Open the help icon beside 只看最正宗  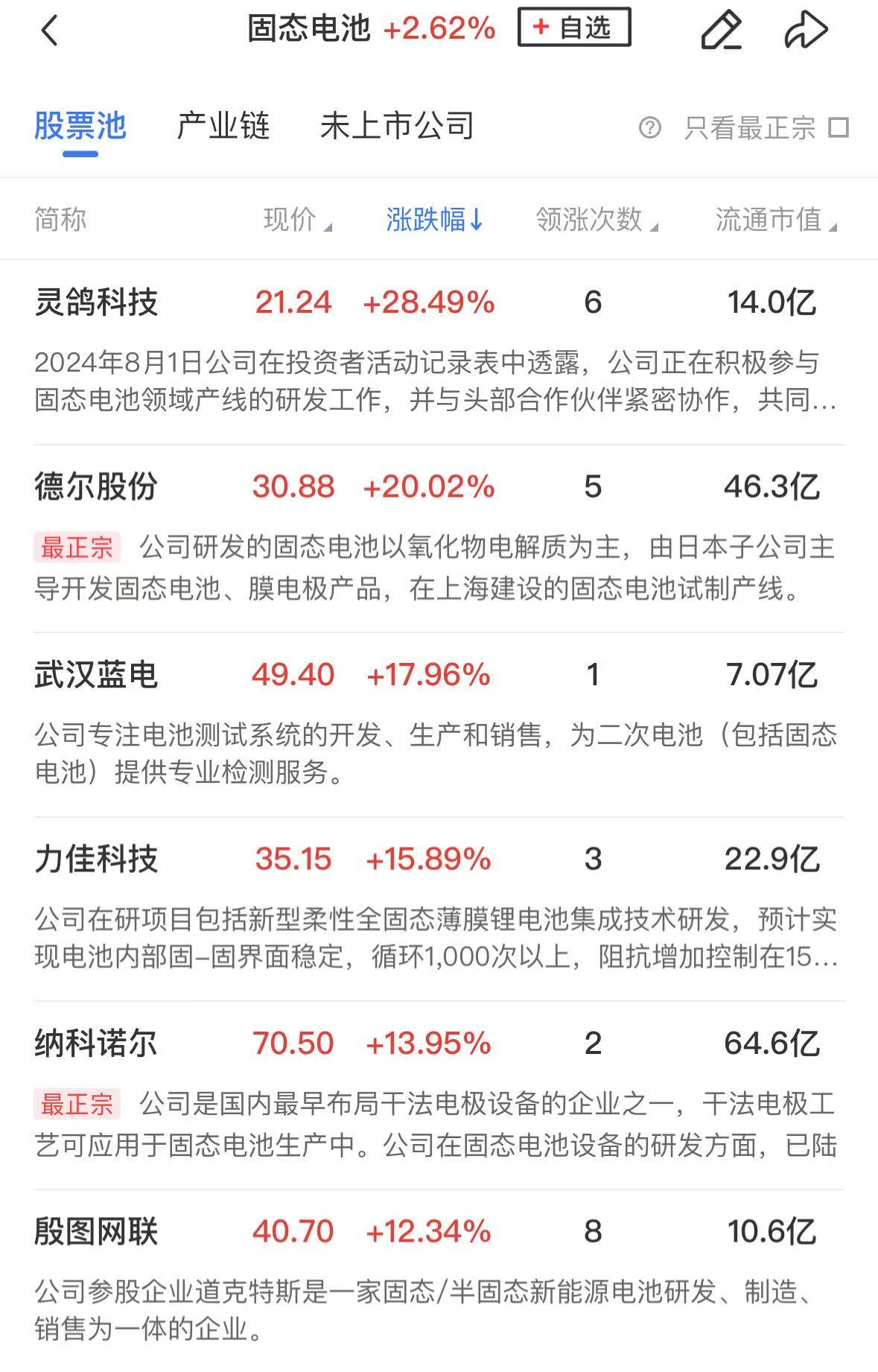(649, 128)
